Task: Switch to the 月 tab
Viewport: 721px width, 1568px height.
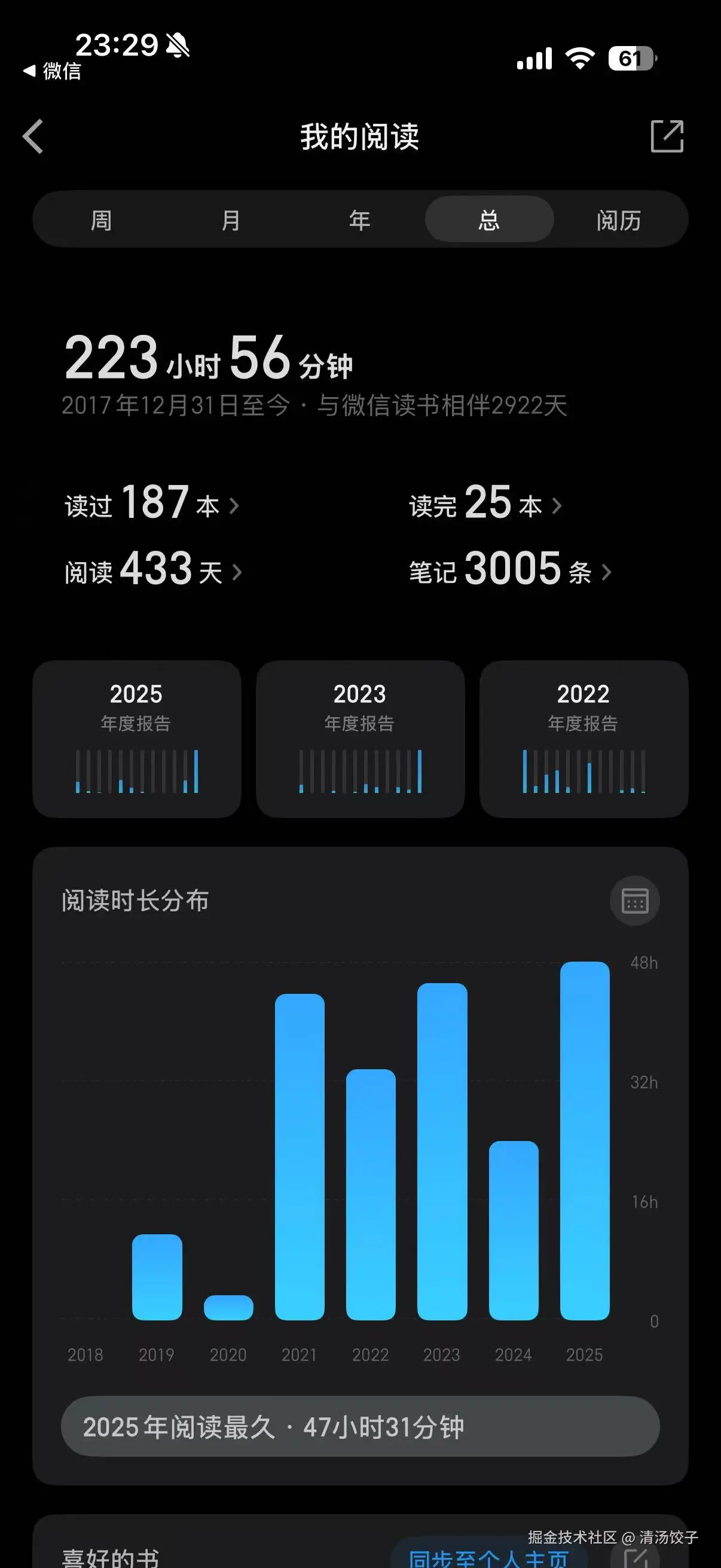Action: tap(231, 219)
